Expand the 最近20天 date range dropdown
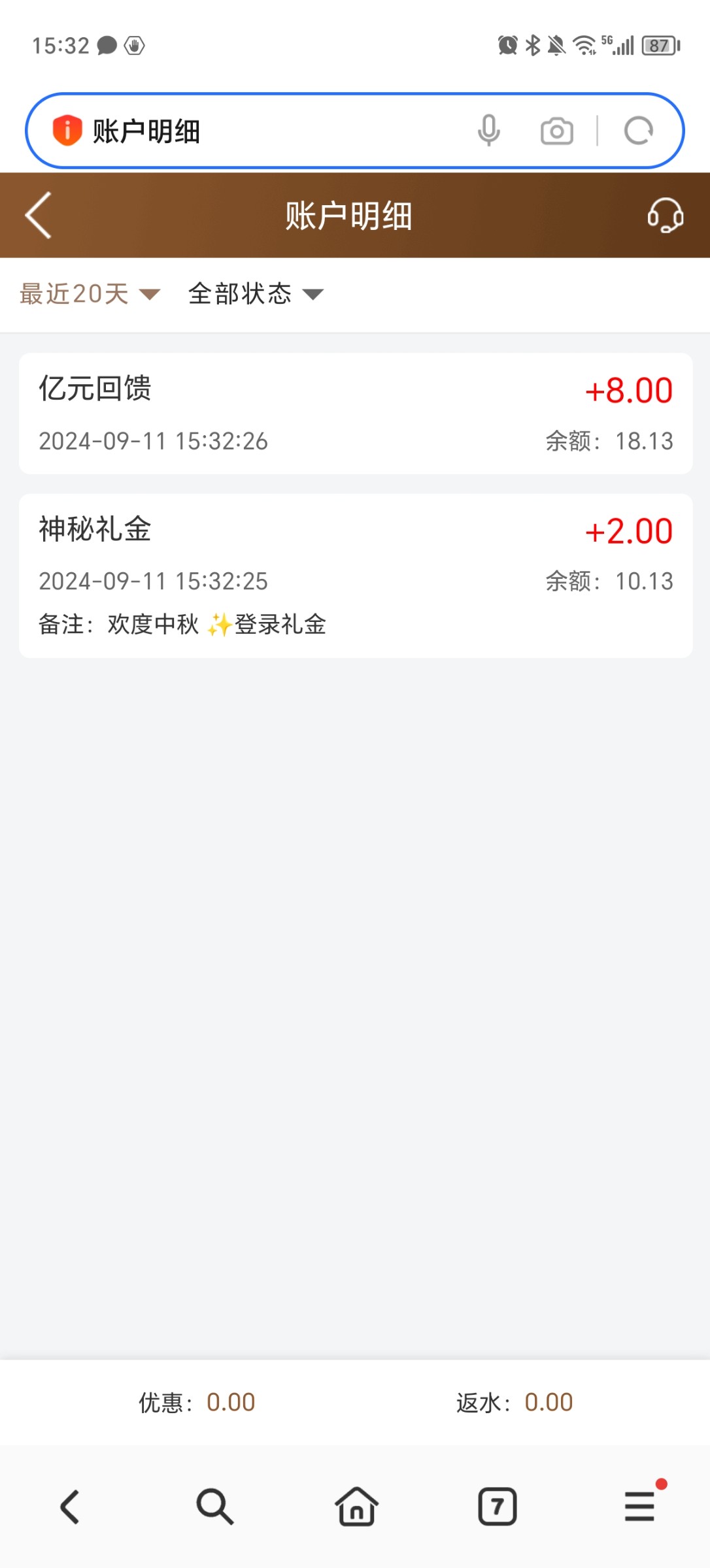This screenshot has width=710, height=1568. (x=90, y=294)
